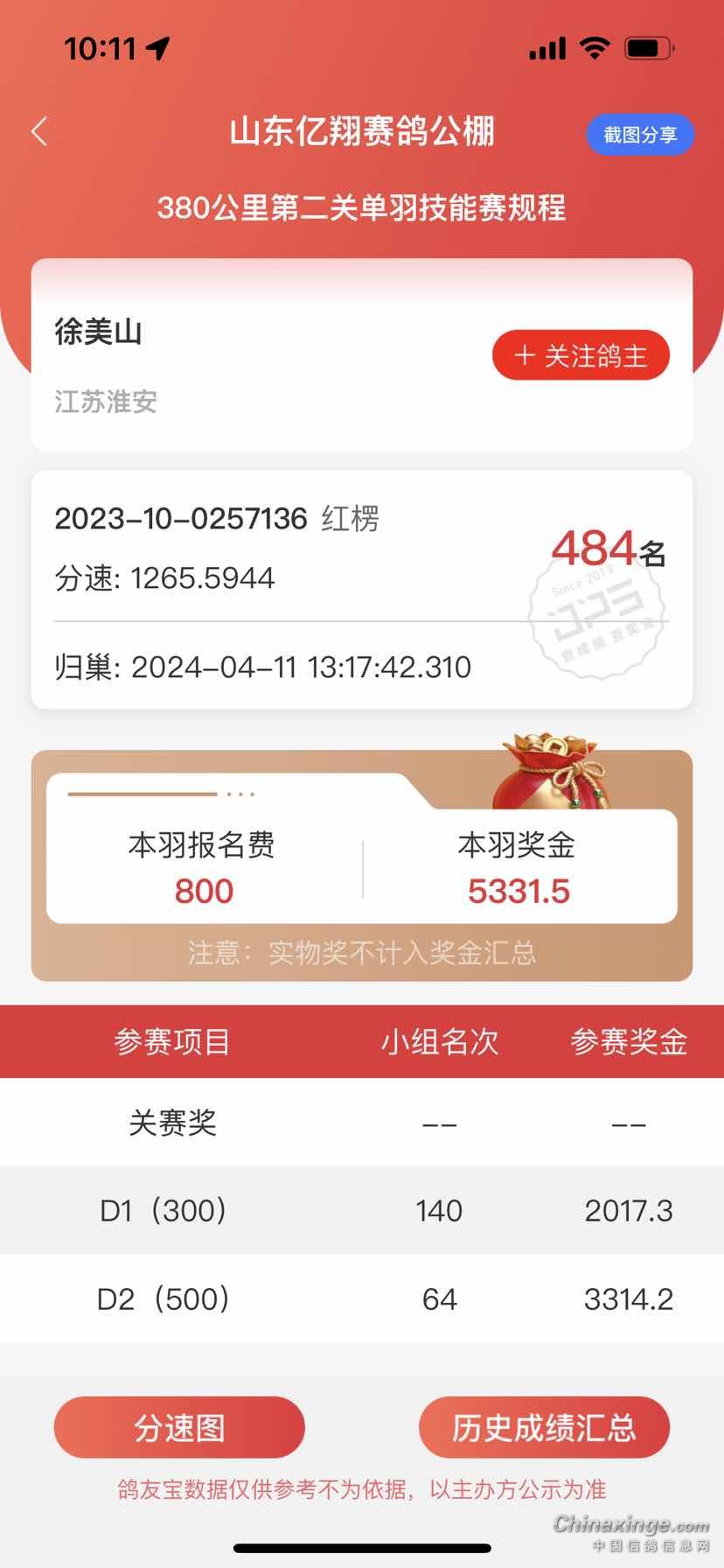The height and width of the screenshot is (1568, 724).
Task: Go back using the top-left arrow
Action: click(39, 132)
